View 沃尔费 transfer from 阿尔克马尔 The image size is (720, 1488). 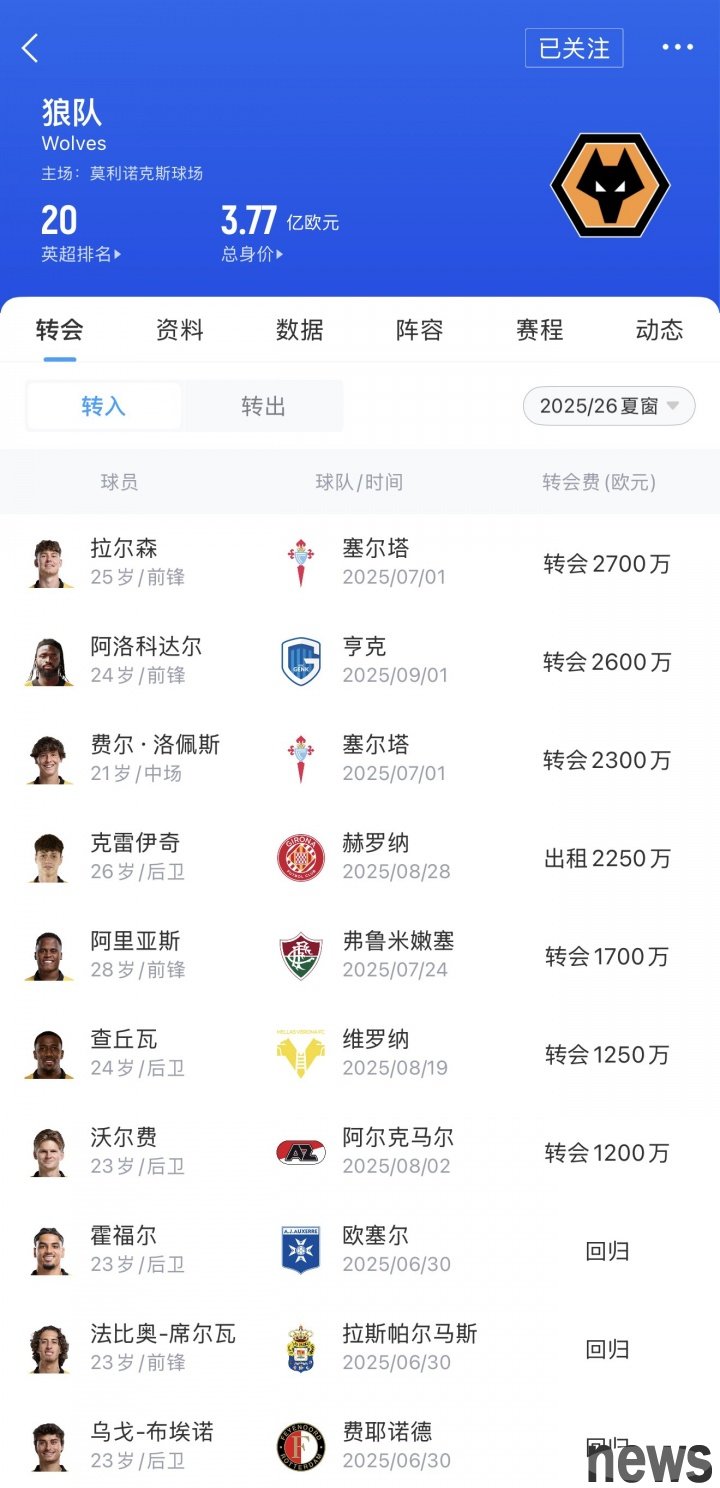[360, 1151]
